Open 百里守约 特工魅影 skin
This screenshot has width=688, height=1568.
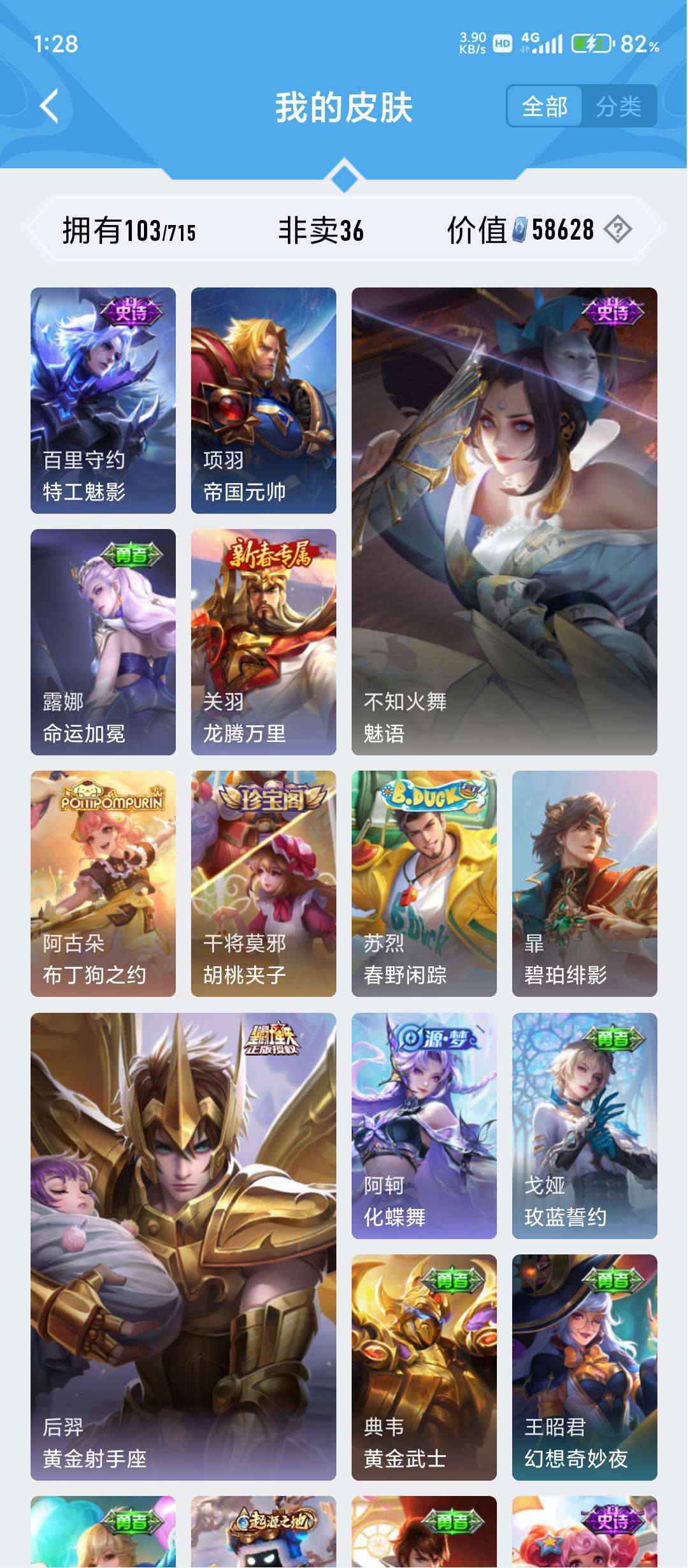point(103,400)
